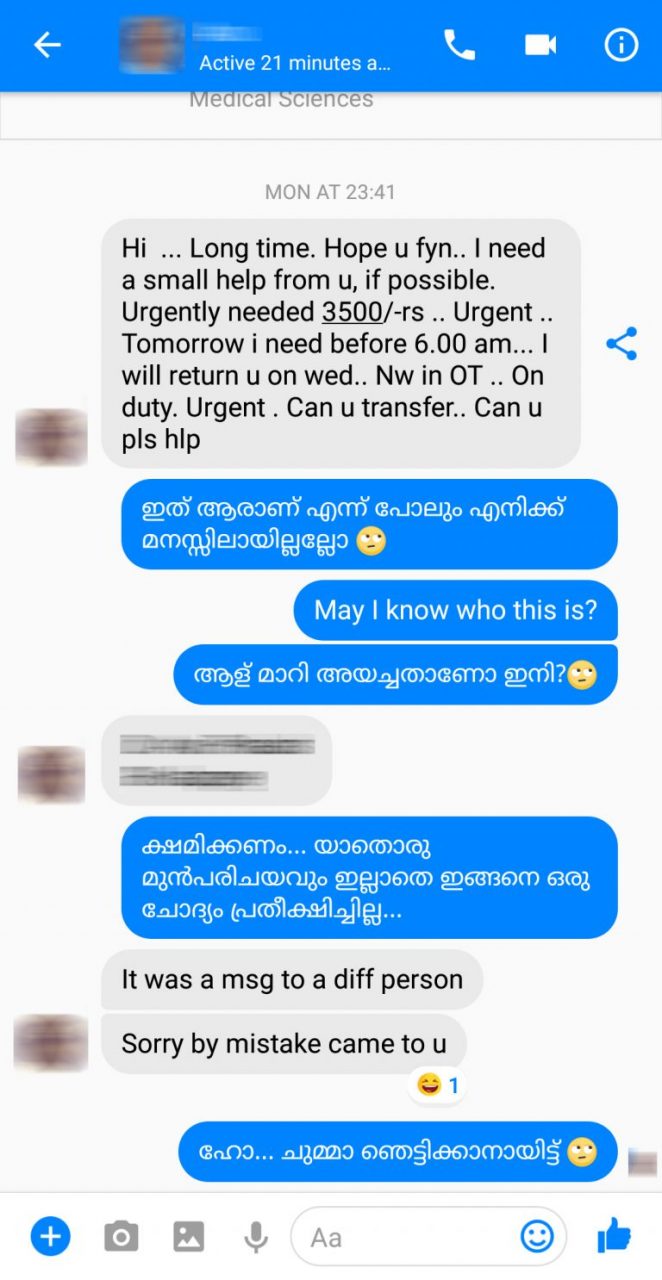View reactions on 'Sorry by mistake came to u'
The image size is (662, 1280).
click(438, 1085)
